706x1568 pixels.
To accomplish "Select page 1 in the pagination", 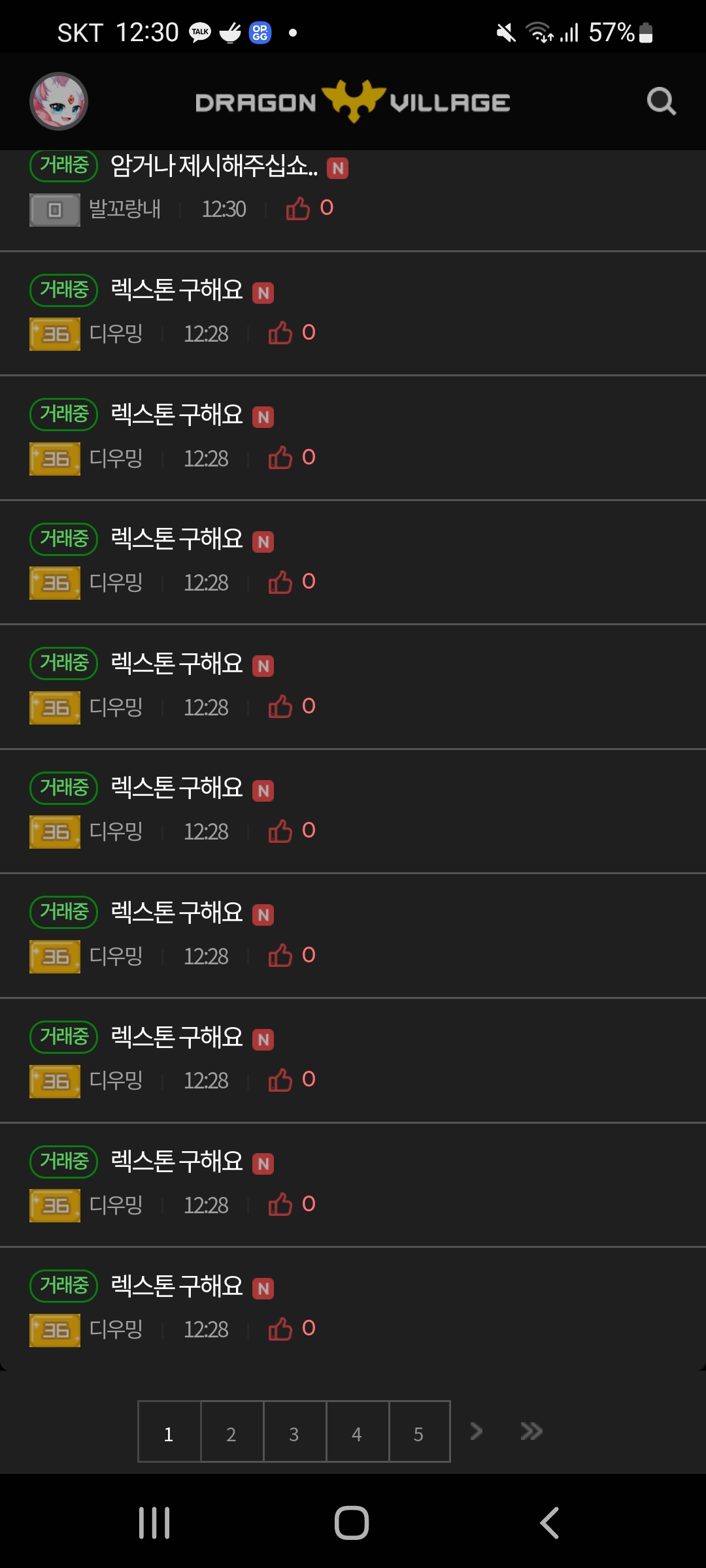I will [x=169, y=1434].
